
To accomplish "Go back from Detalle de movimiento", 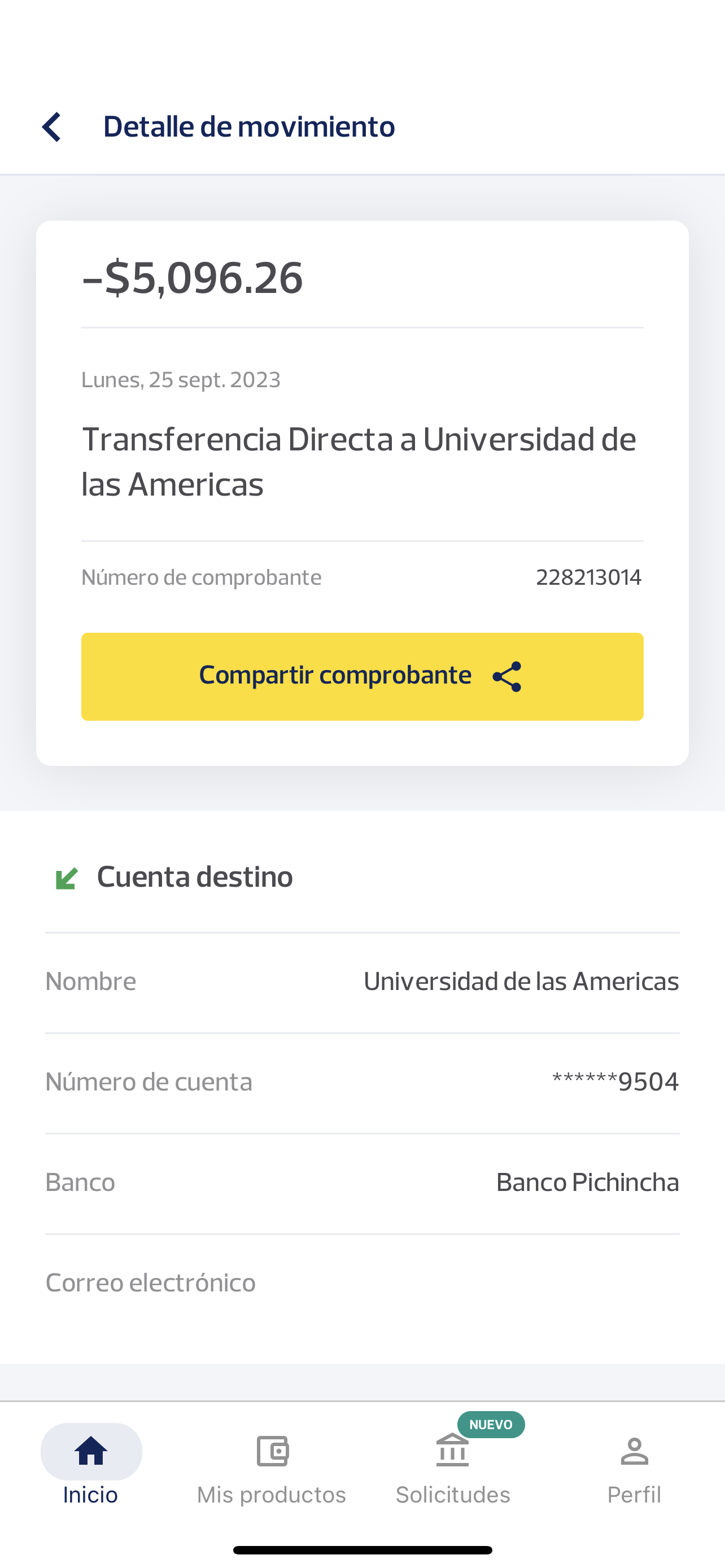I will (52, 126).
